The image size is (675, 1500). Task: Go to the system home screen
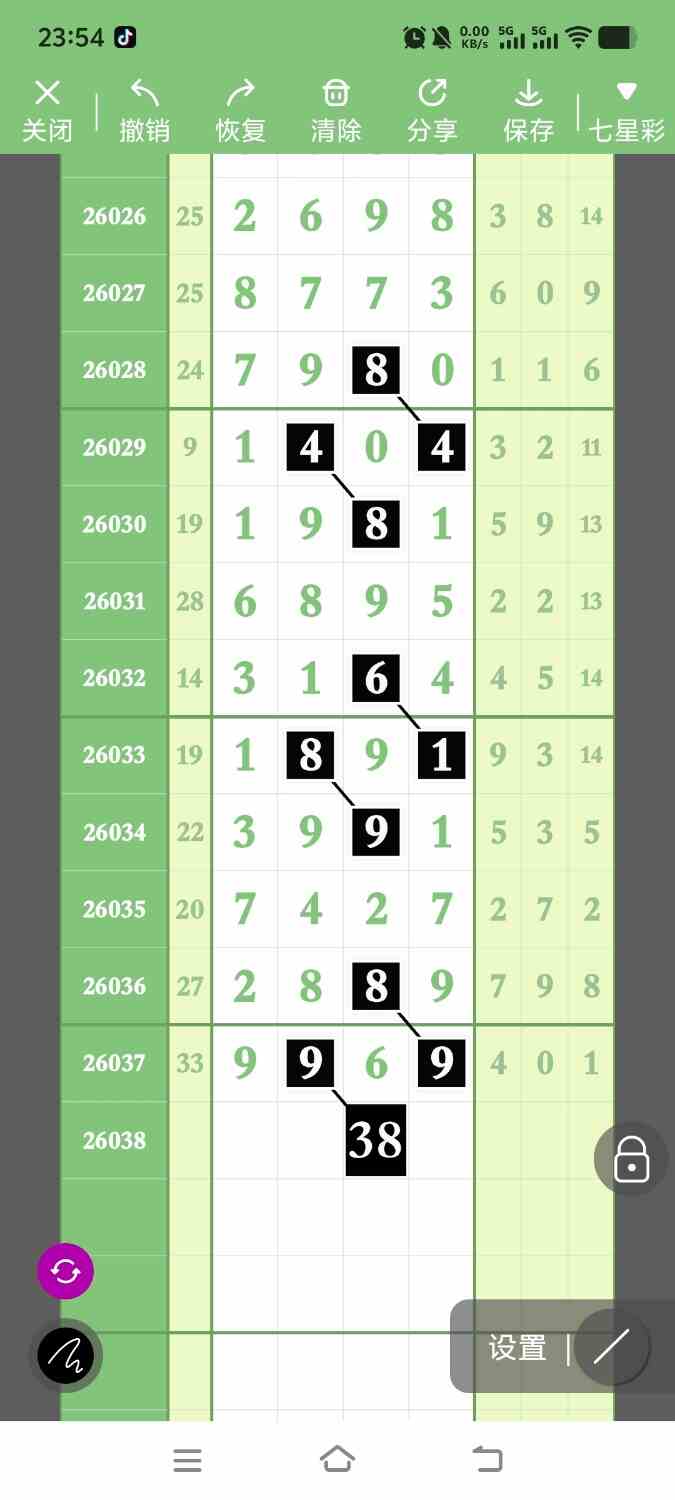(337, 1460)
